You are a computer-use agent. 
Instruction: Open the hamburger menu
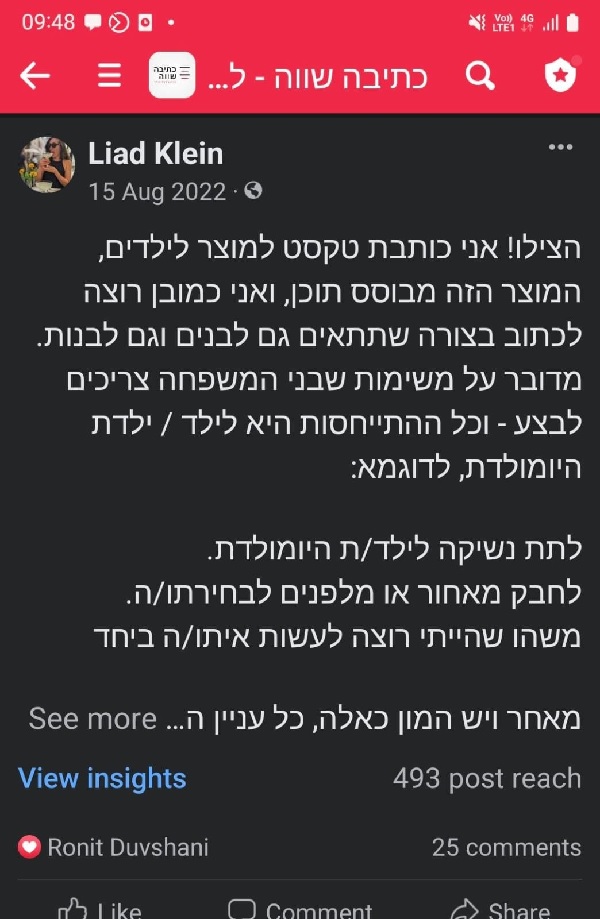tap(110, 76)
